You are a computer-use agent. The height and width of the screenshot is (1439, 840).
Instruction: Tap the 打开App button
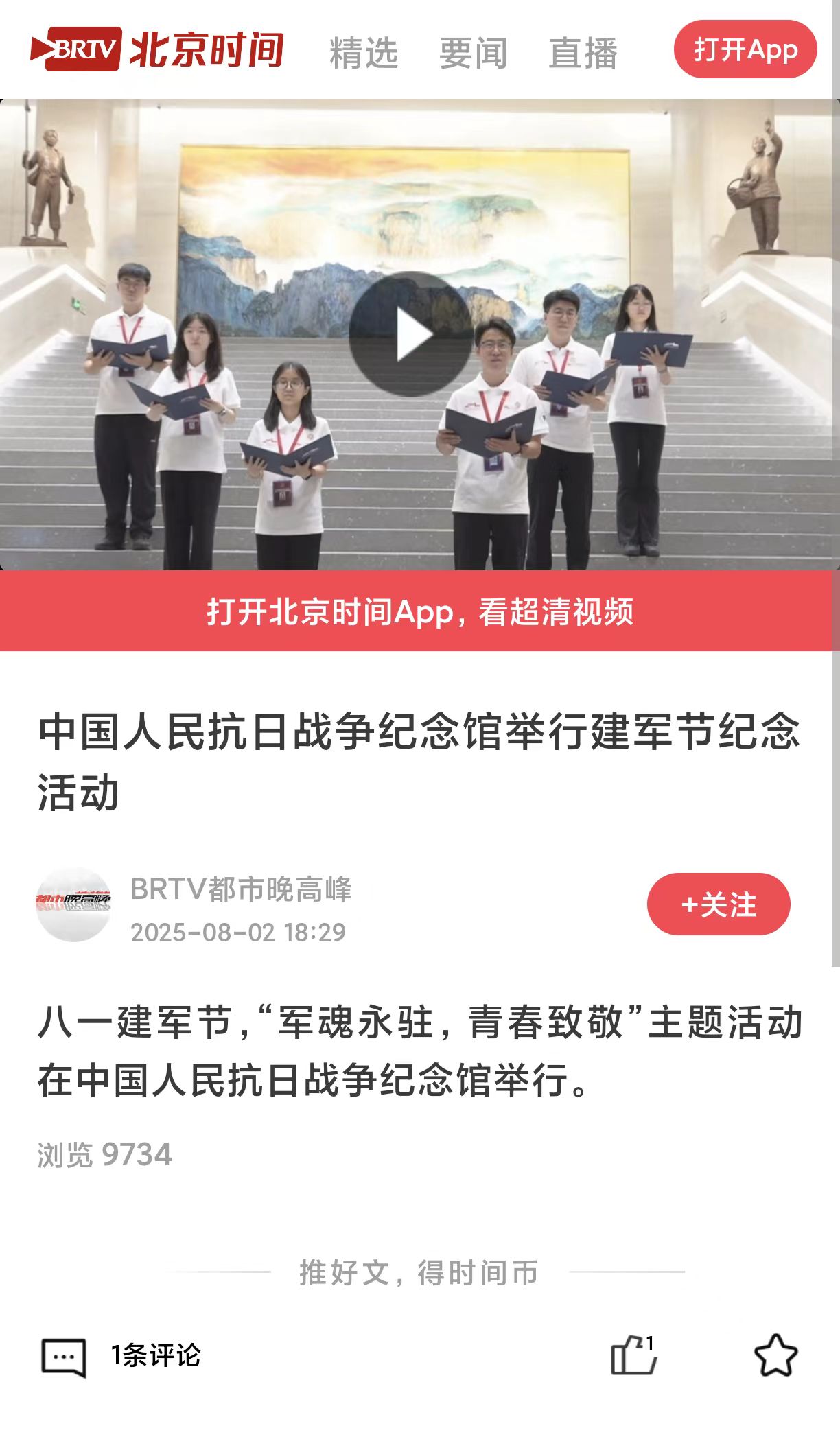point(745,49)
